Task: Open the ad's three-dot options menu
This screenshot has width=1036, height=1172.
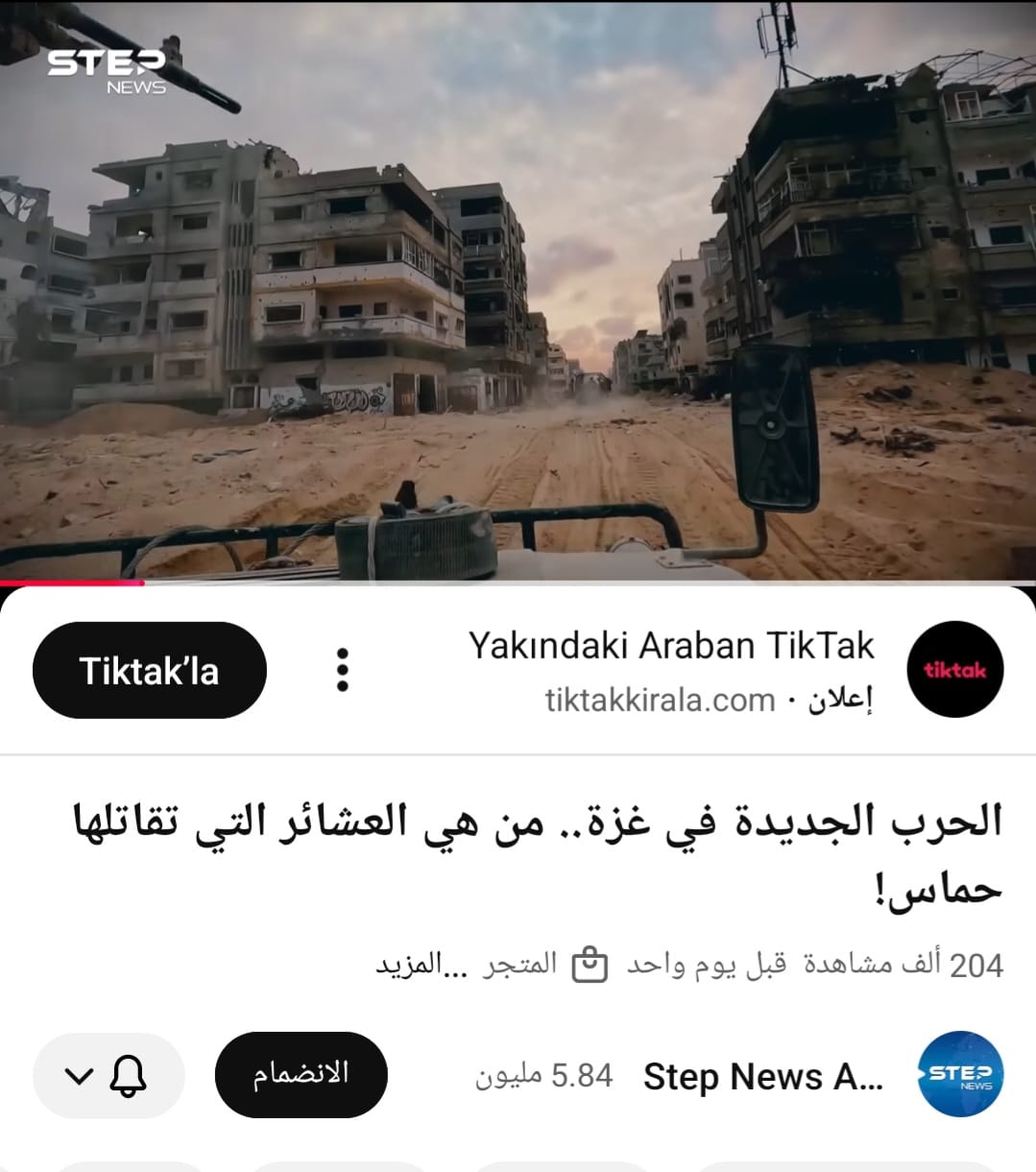Action: click(x=343, y=670)
